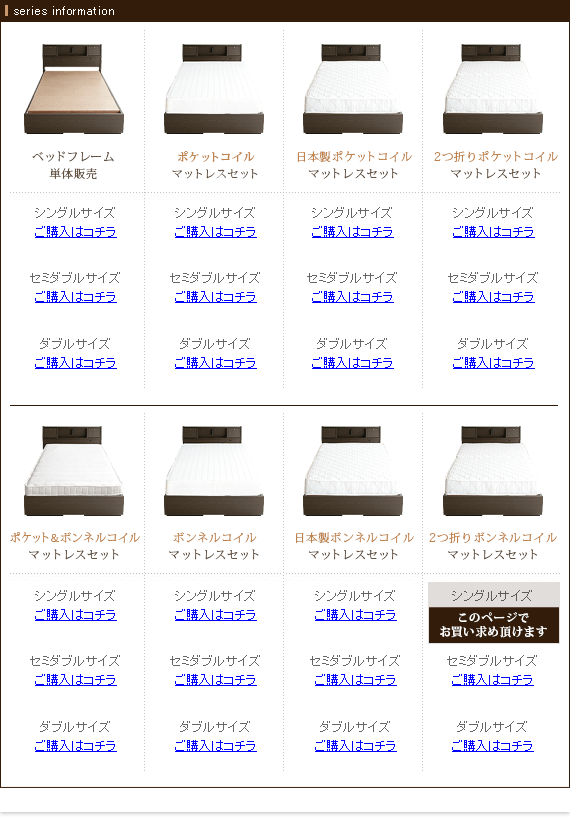Open semi-double link for 2つ折りボンネルコイル
Viewport: 570px width, 839px height.
click(x=492, y=680)
